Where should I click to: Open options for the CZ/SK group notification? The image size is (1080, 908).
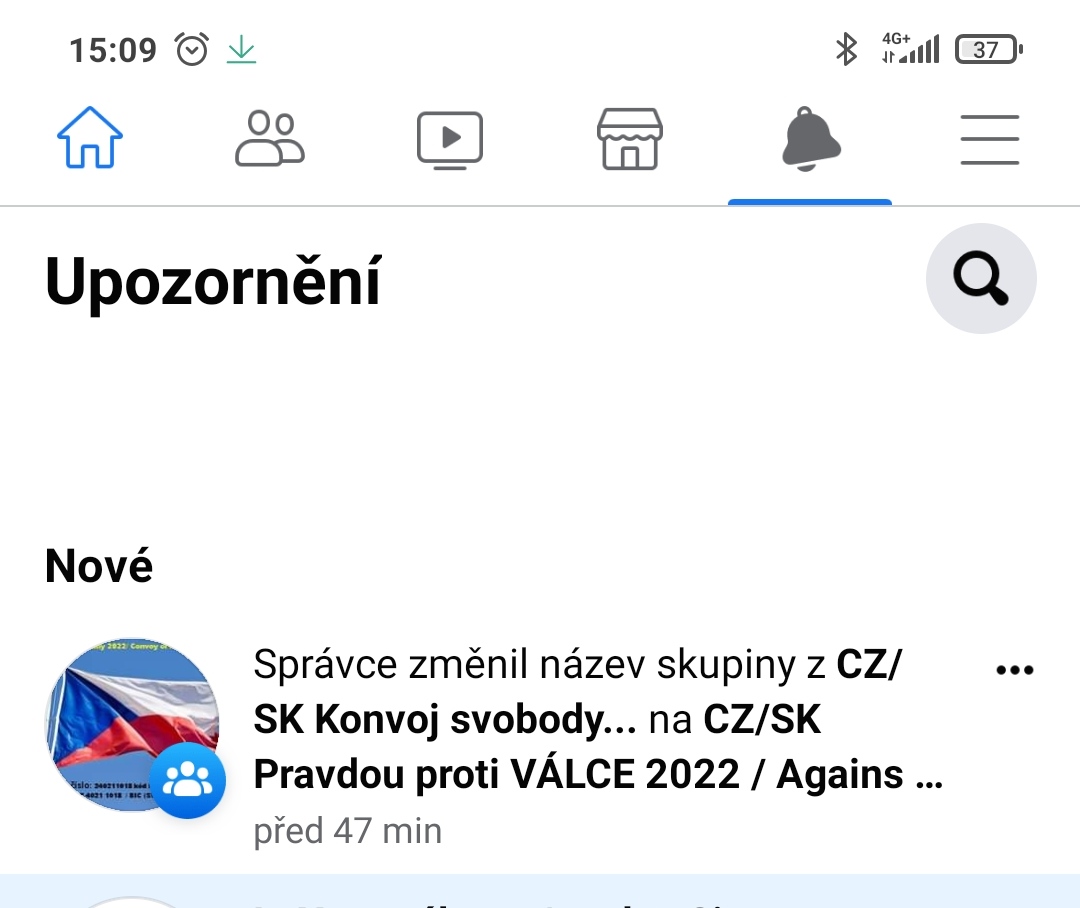coord(1015,670)
